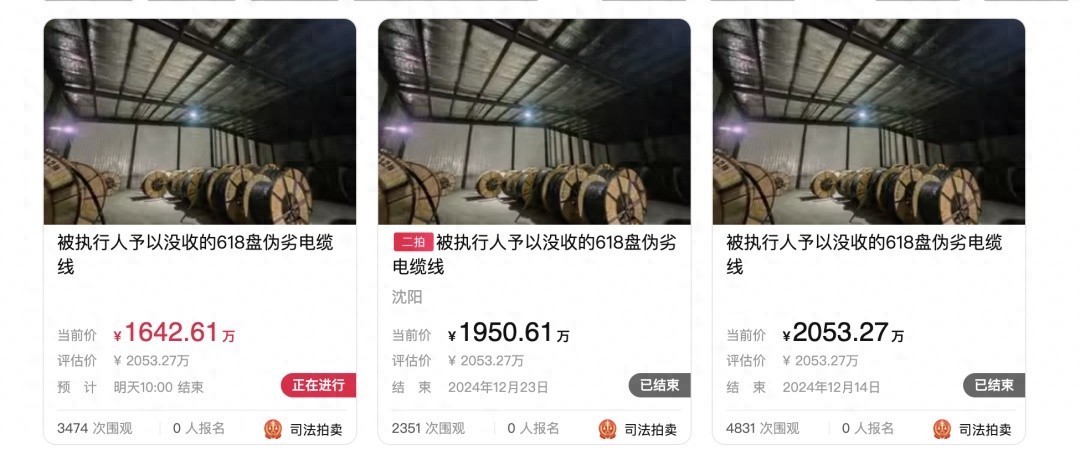The width and height of the screenshot is (1080, 455).
Task: Open the 二拍 auction priced 1950.61万
Action: 534,254
